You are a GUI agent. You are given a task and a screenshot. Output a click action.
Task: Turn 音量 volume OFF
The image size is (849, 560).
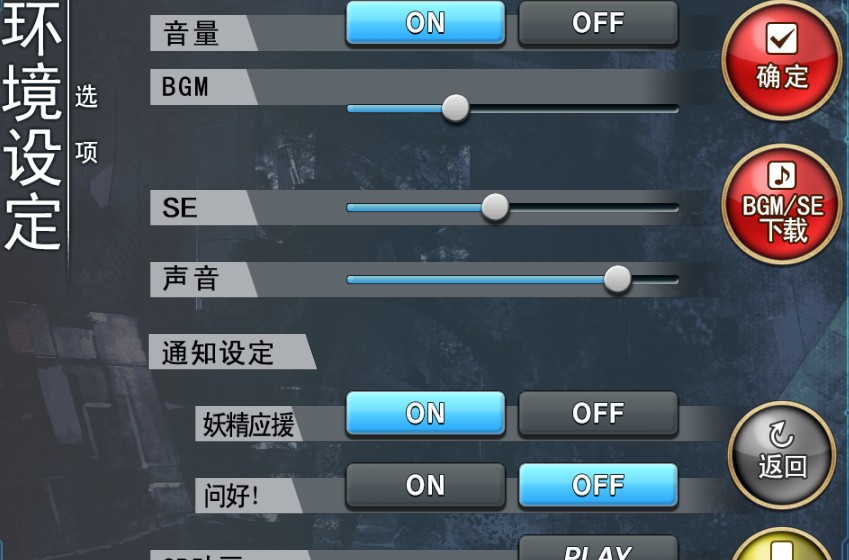tap(598, 22)
